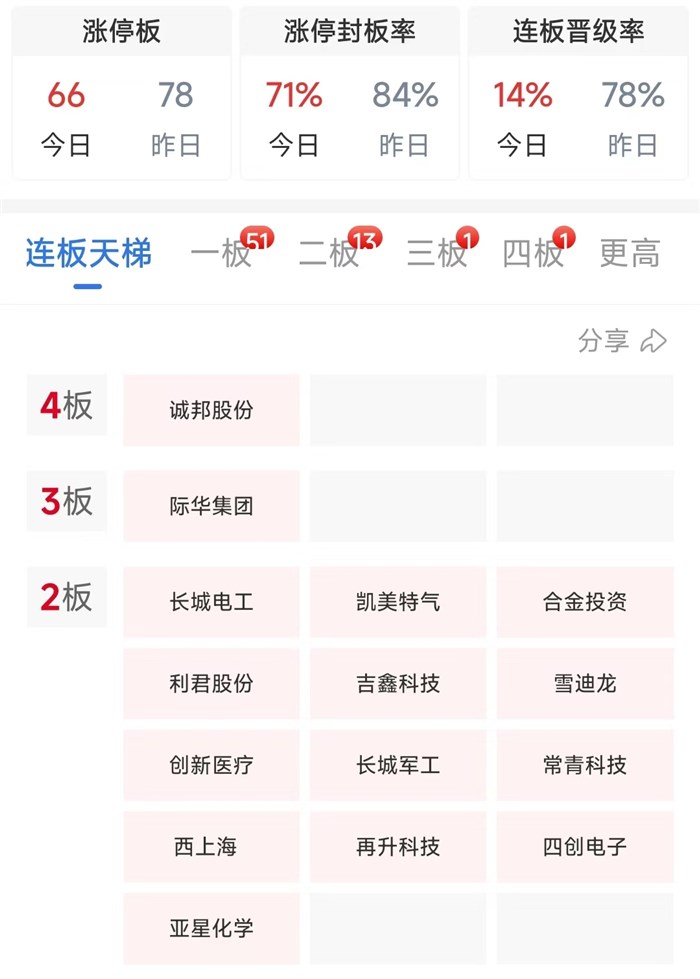The image size is (700, 979).
Task: Open the 创新医疗 stock tile
Action: point(211,766)
